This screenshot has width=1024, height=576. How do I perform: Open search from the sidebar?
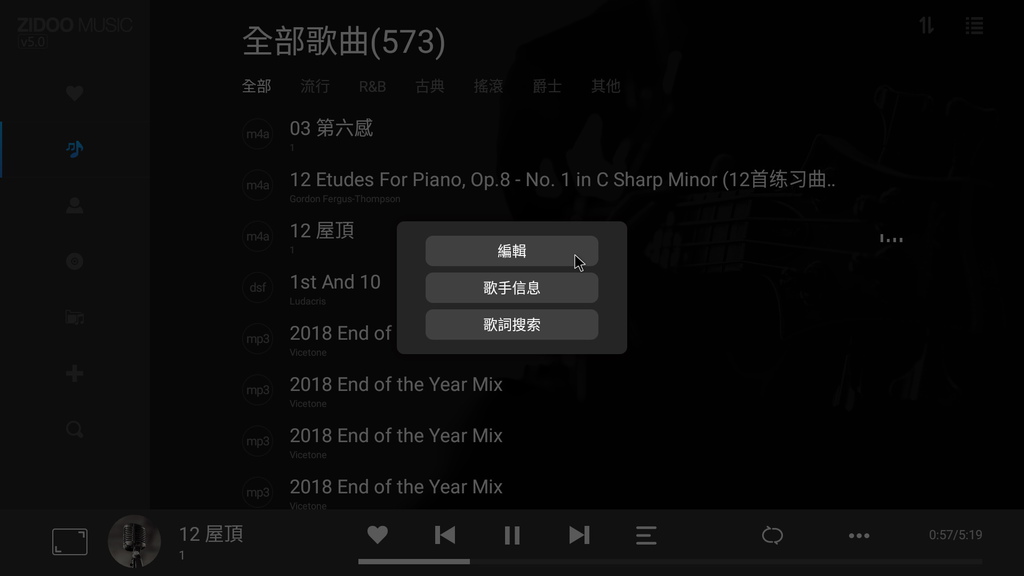[x=74, y=429]
